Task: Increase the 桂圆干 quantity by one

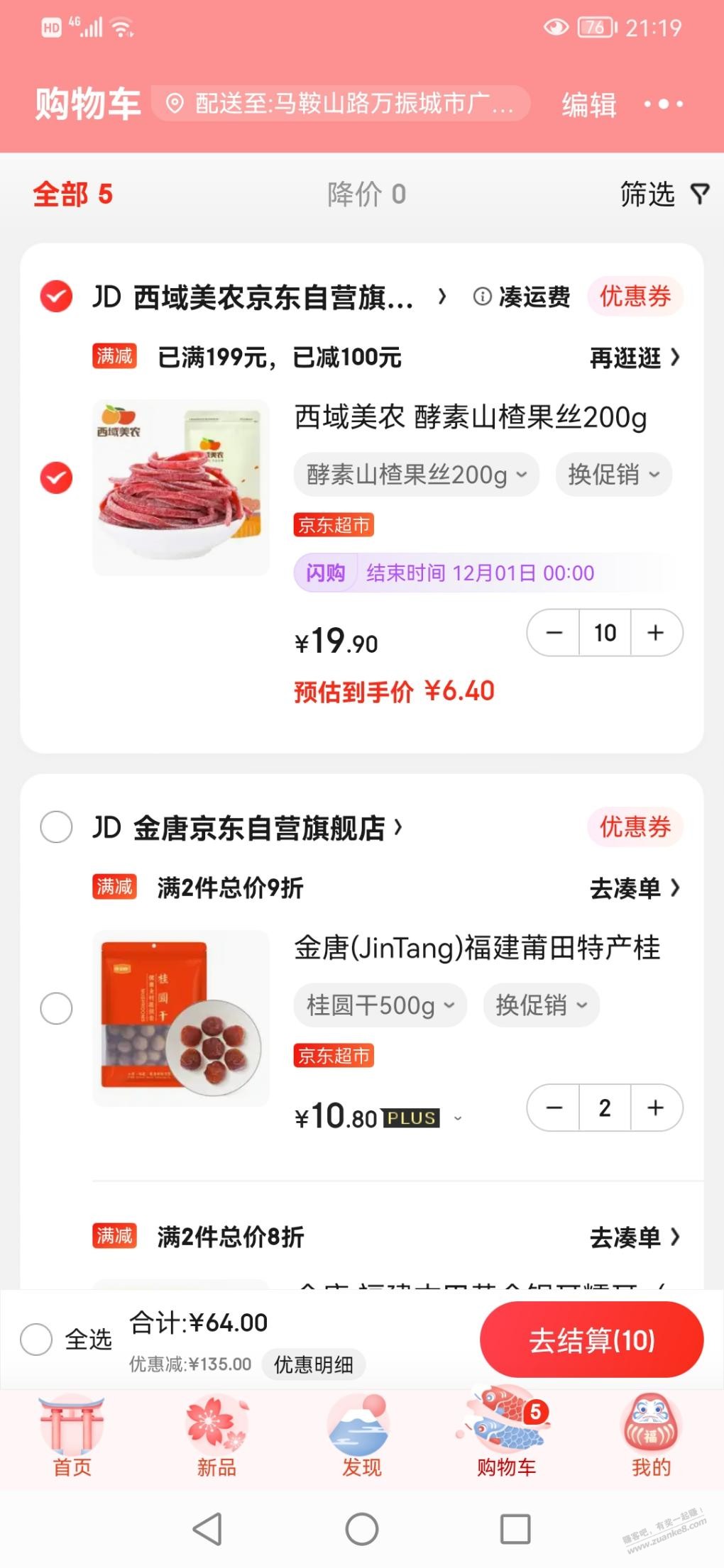Action: coord(656,1108)
